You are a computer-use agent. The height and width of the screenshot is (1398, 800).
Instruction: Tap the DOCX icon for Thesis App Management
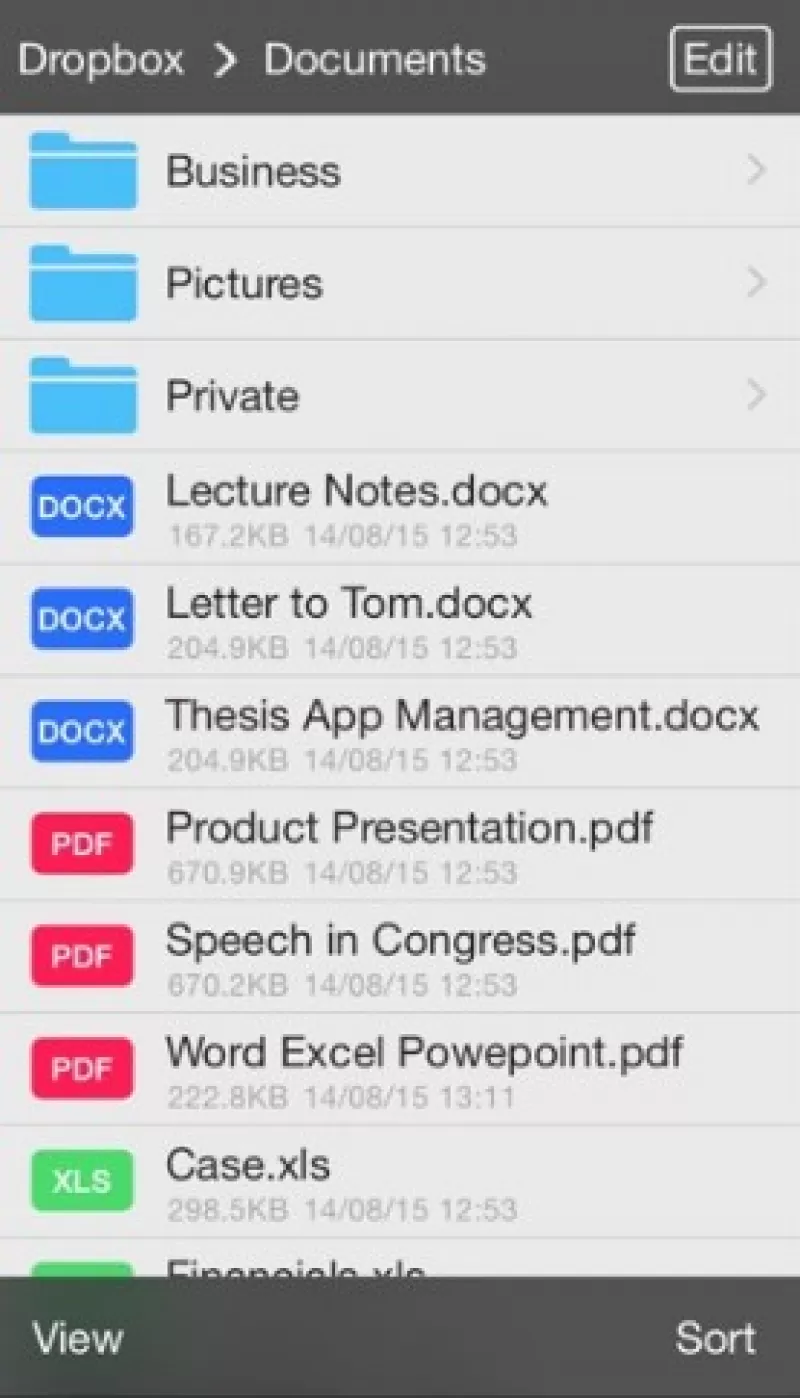(x=81, y=731)
